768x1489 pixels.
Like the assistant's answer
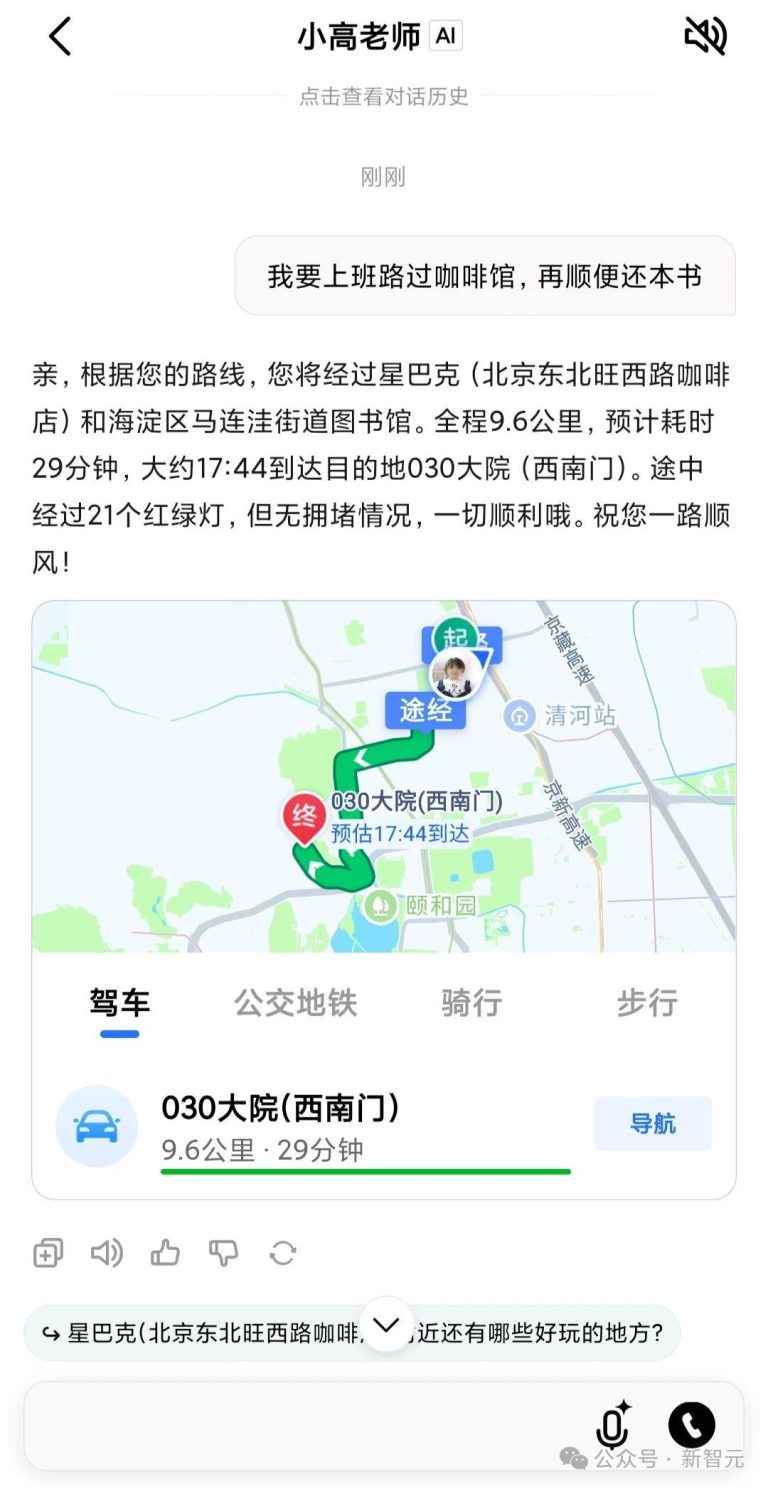pyautogui.click(x=165, y=1253)
